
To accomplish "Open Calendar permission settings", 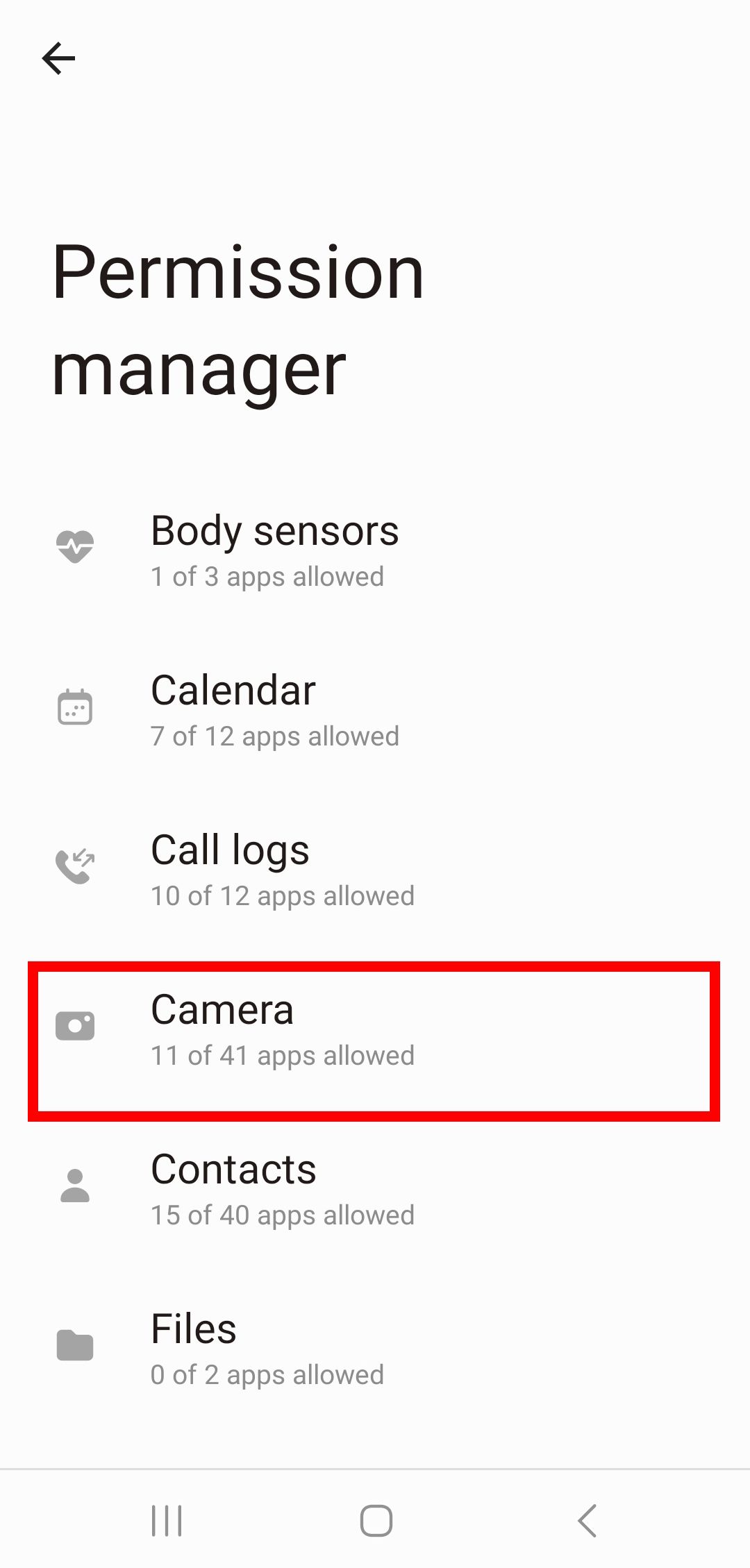I will coord(375,709).
